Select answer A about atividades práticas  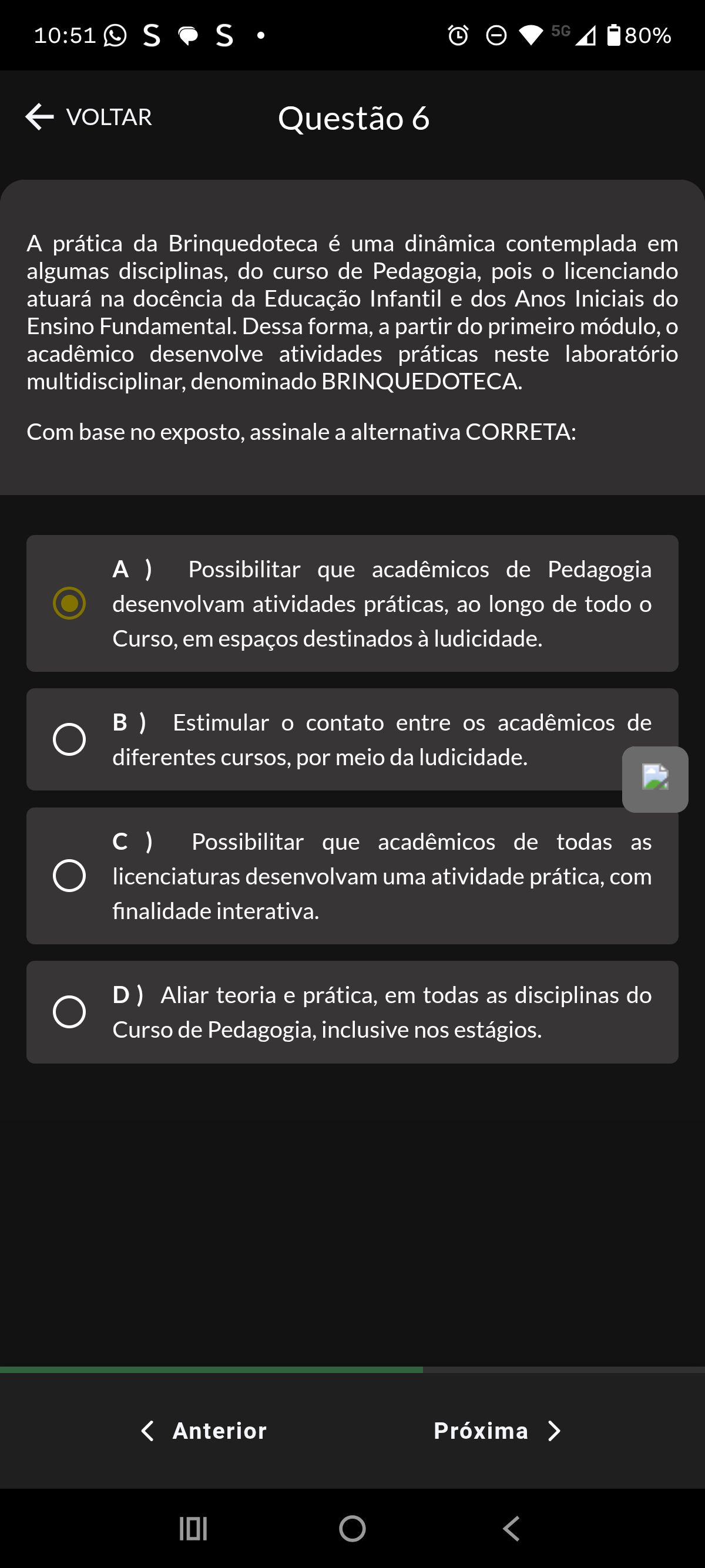point(352,603)
